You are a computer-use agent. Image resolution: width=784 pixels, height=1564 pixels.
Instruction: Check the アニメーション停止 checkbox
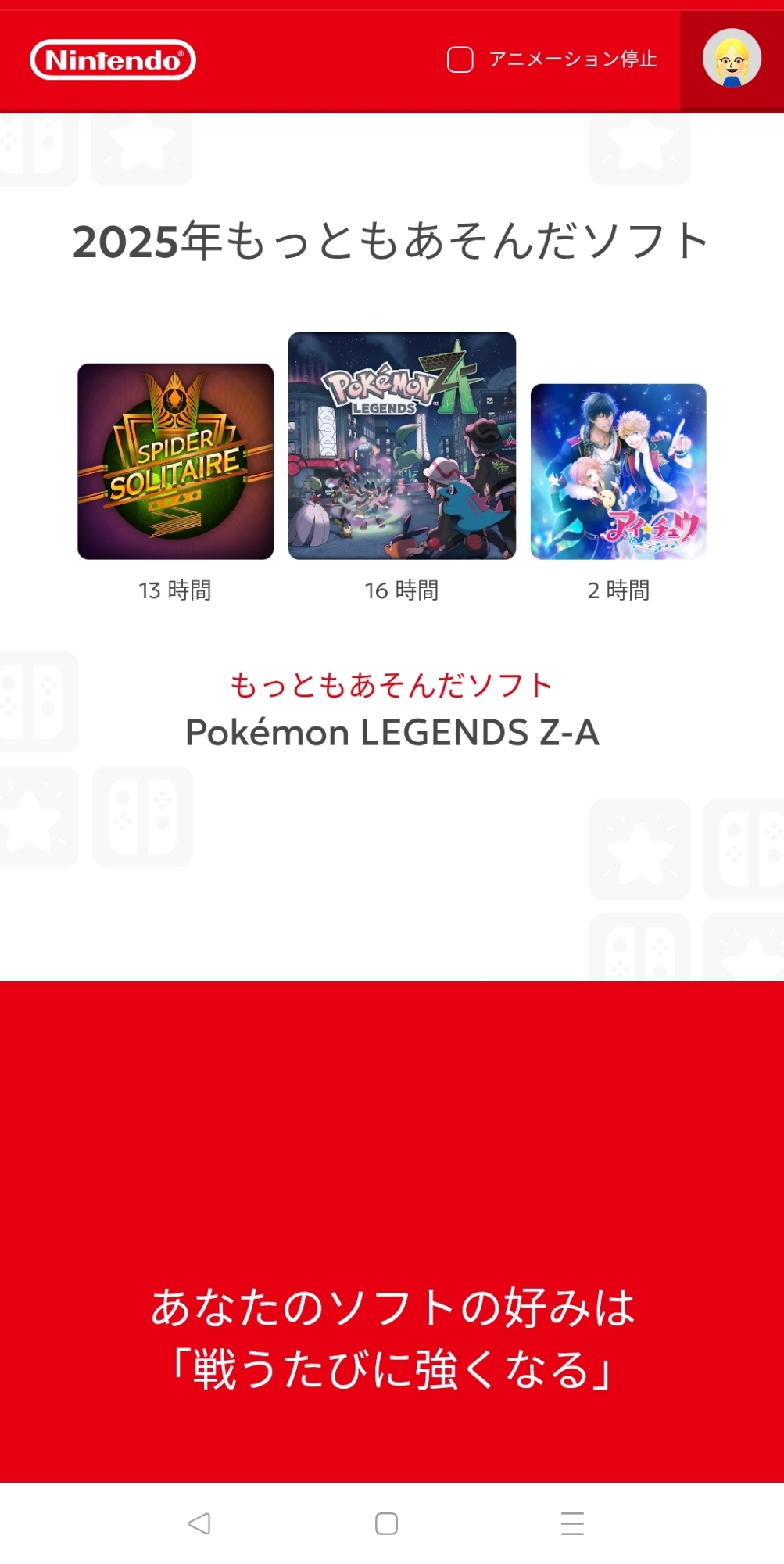click(x=460, y=59)
